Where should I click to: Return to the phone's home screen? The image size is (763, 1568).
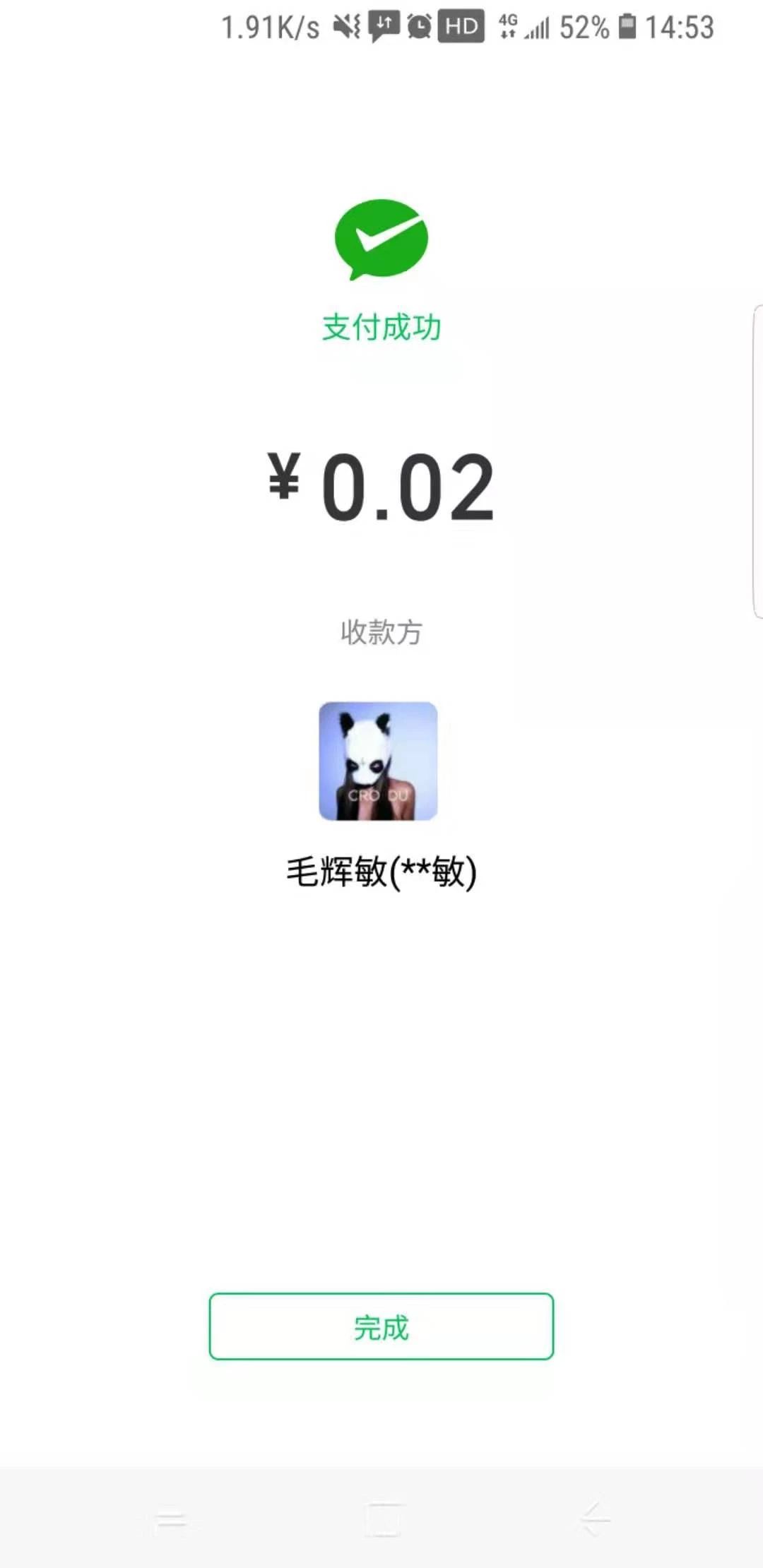(x=382, y=1519)
